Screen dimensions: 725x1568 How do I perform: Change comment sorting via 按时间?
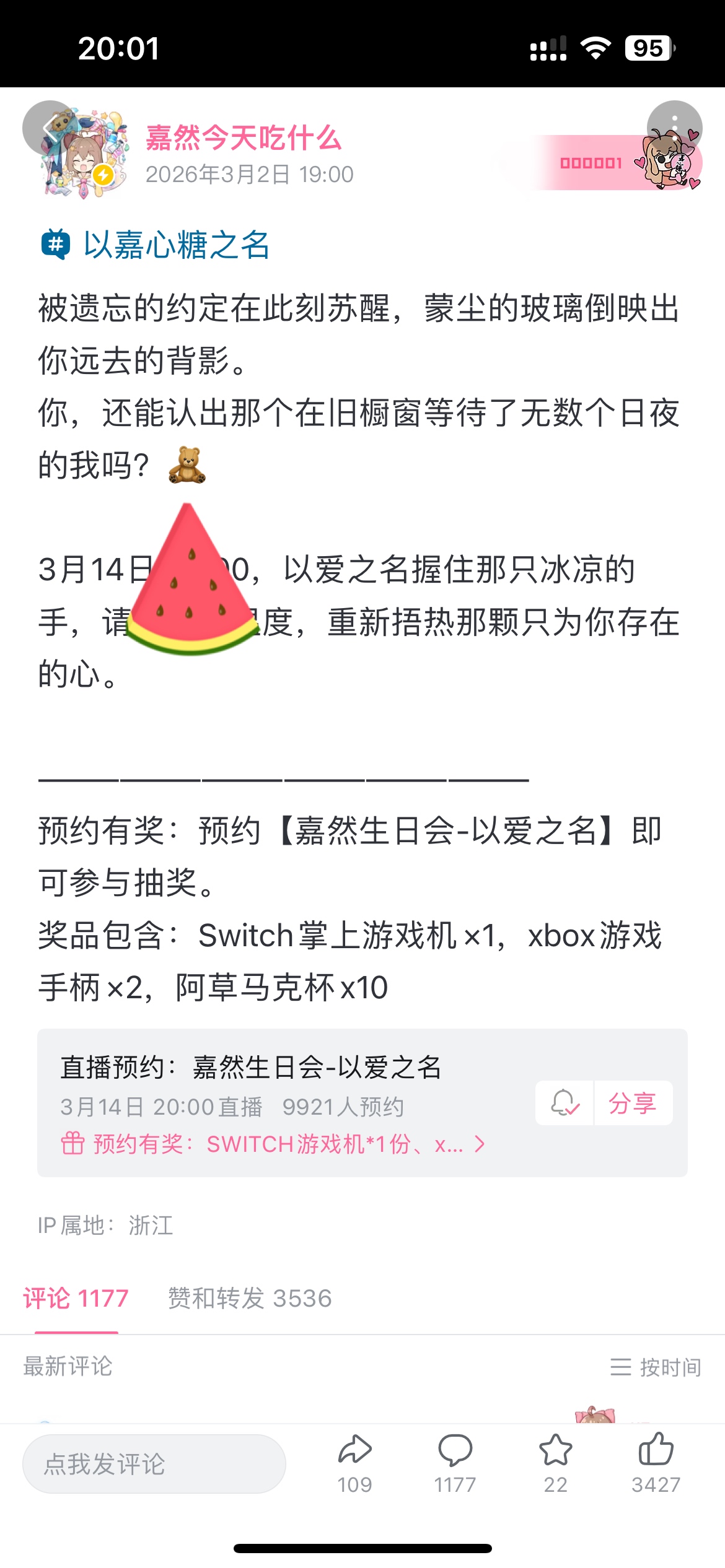(x=656, y=1367)
